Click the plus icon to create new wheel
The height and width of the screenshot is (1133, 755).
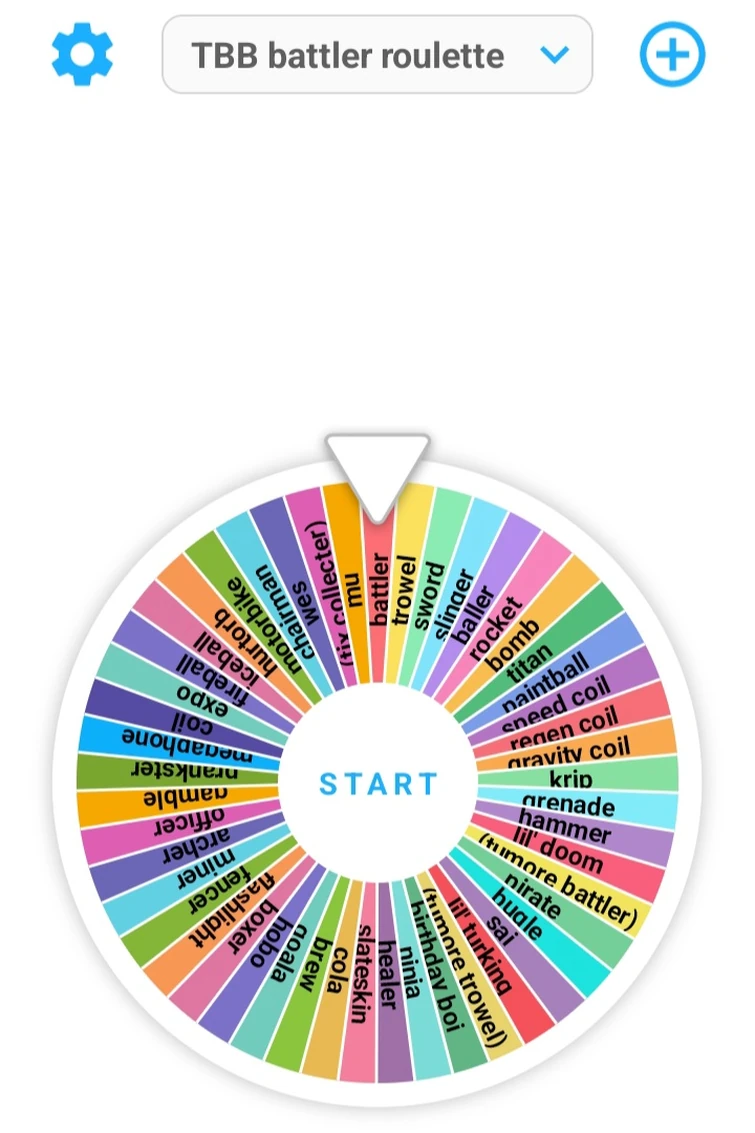(672, 55)
